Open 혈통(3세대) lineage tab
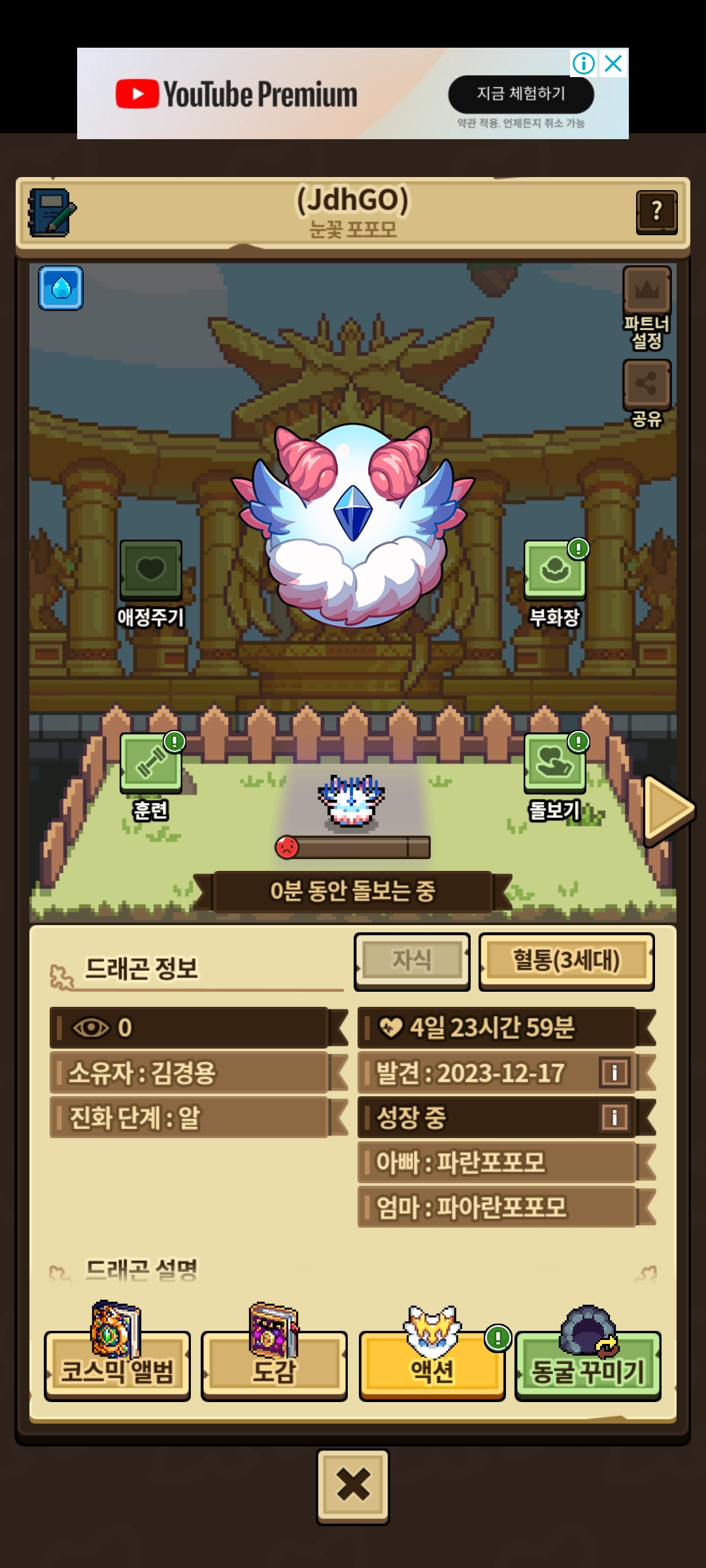This screenshot has width=706, height=1568. 566,960
